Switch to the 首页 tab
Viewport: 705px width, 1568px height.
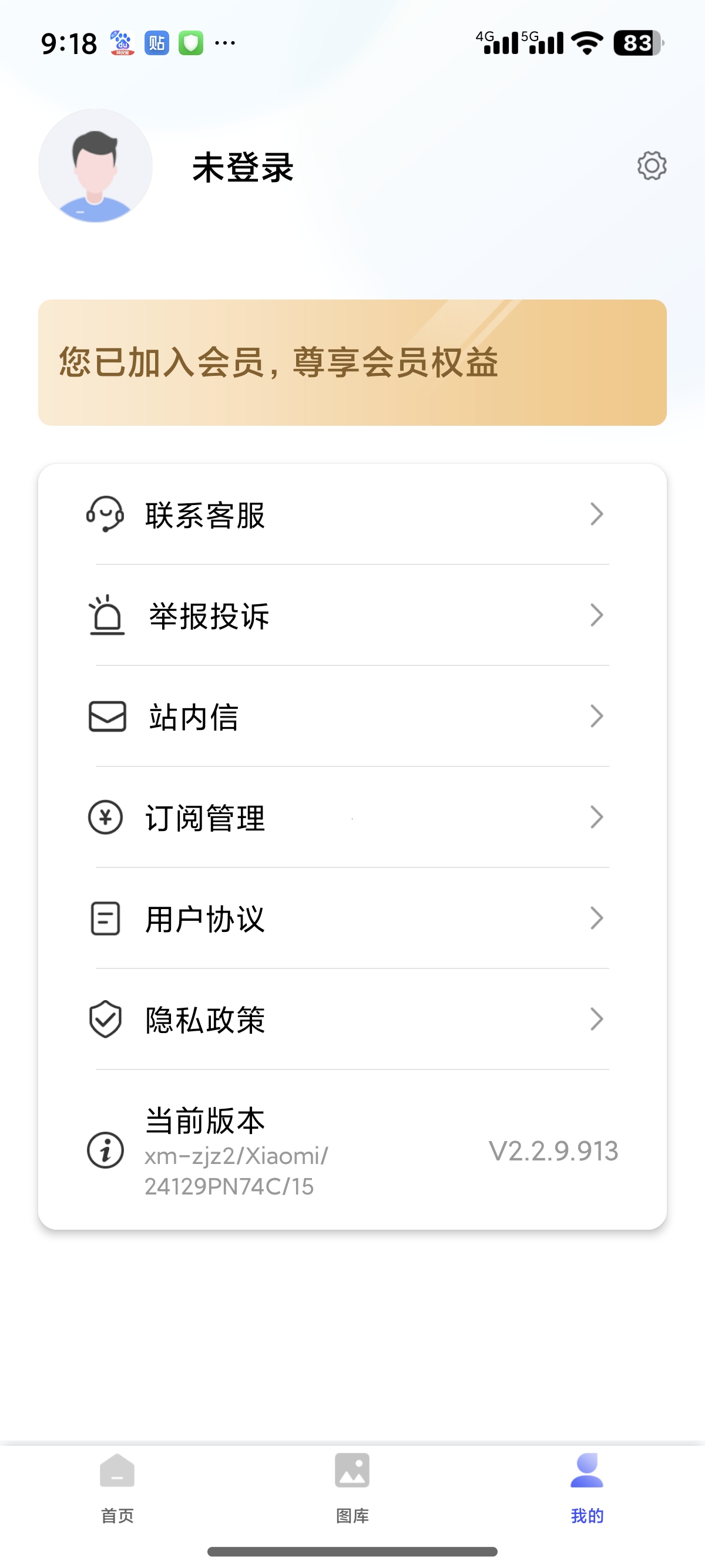tap(117, 1486)
